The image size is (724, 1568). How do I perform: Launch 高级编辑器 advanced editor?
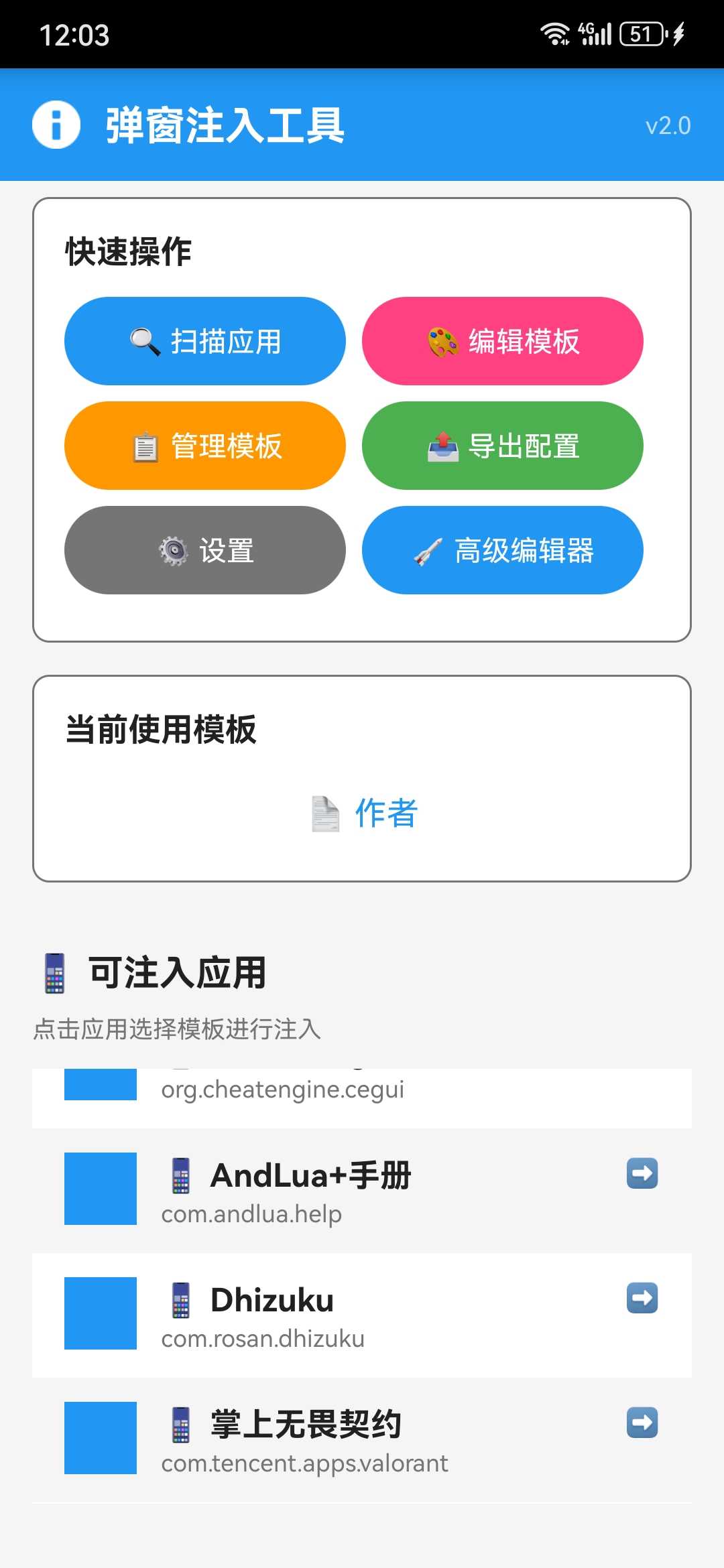pyautogui.click(x=503, y=550)
